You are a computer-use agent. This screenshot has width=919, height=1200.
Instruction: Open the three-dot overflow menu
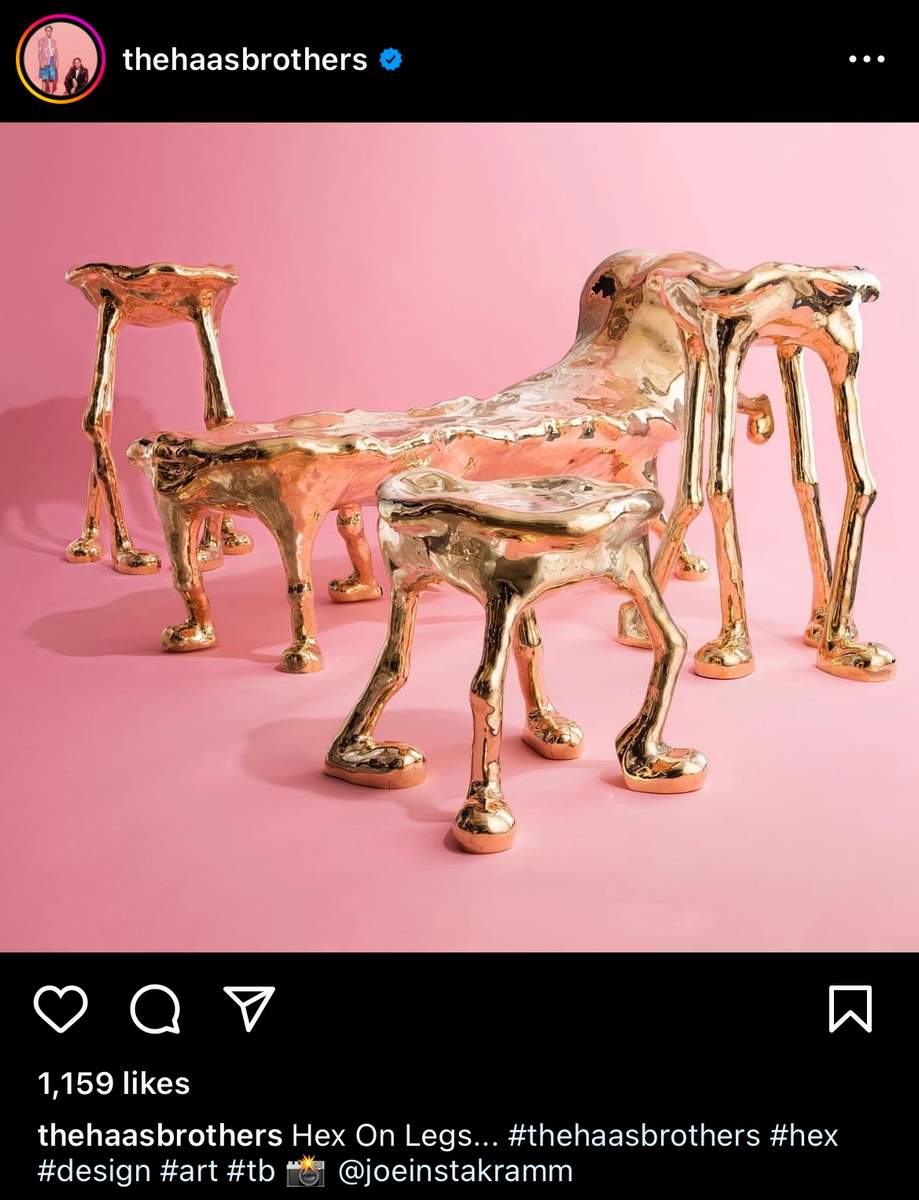tap(866, 60)
